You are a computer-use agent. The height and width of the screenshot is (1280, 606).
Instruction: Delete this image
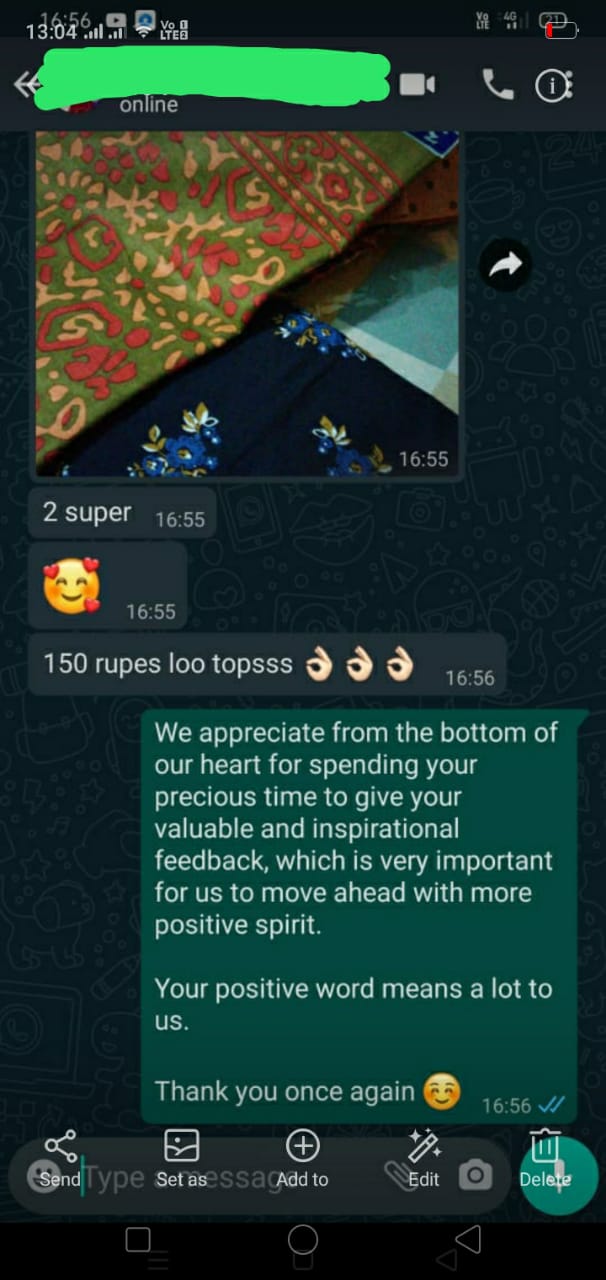pyautogui.click(x=544, y=1159)
